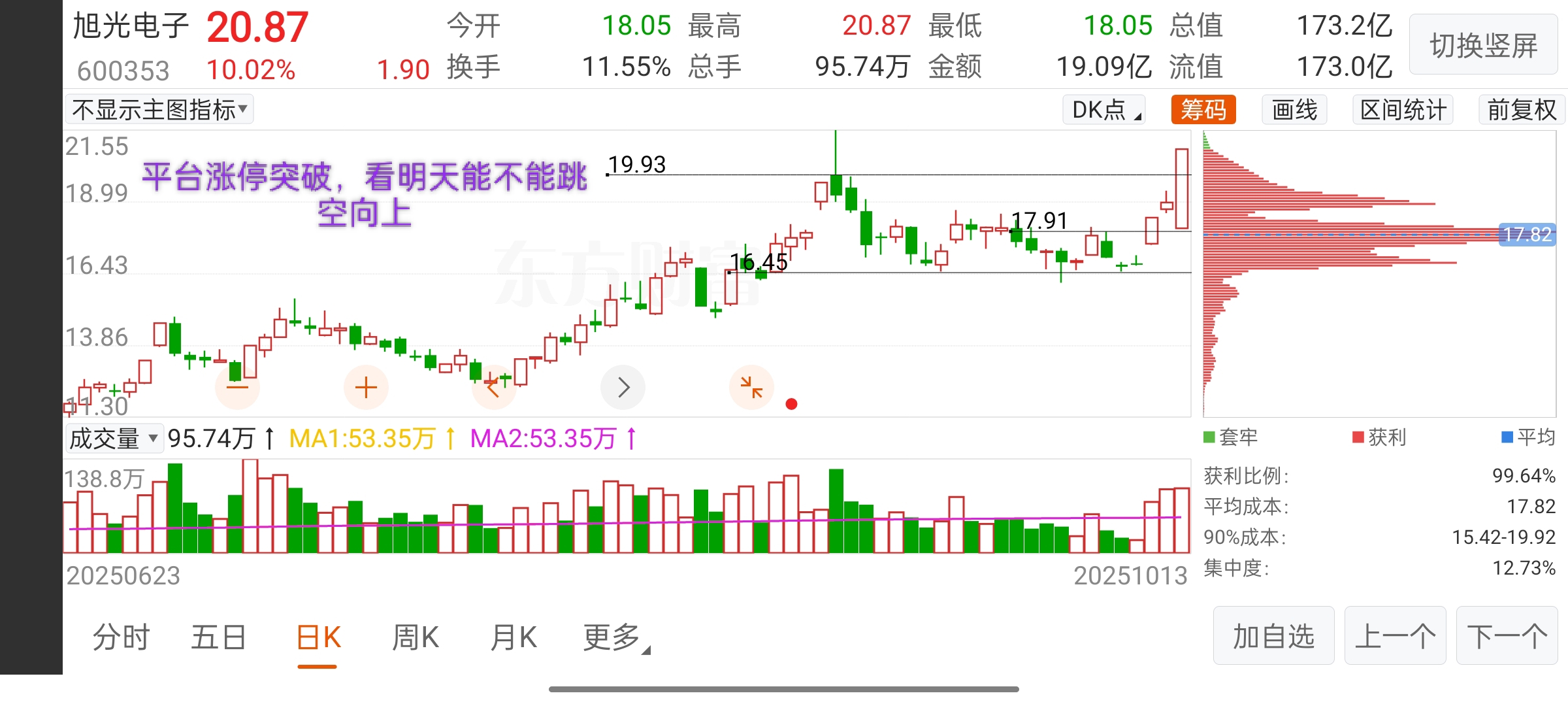Switch to the 五日 tab
The width and height of the screenshot is (1568, 706).
(x=219, y=637)
